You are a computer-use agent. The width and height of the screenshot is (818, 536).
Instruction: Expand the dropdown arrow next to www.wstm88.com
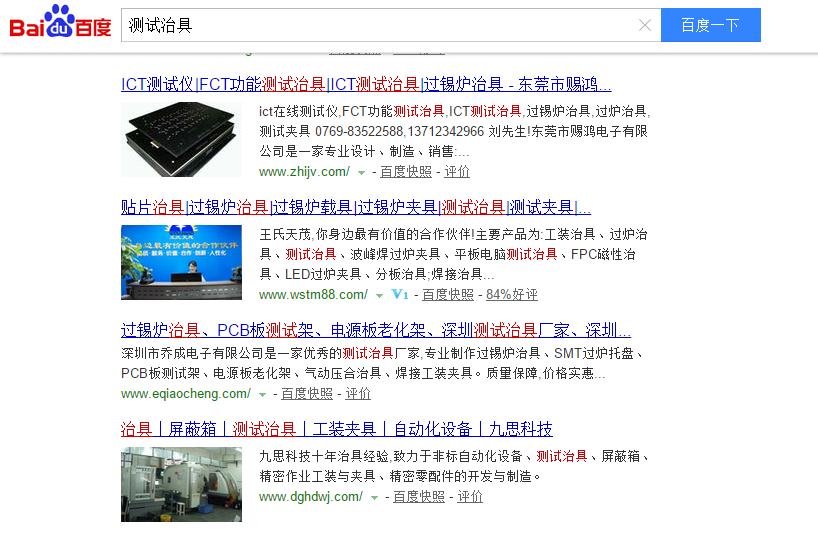coord(380,296)
